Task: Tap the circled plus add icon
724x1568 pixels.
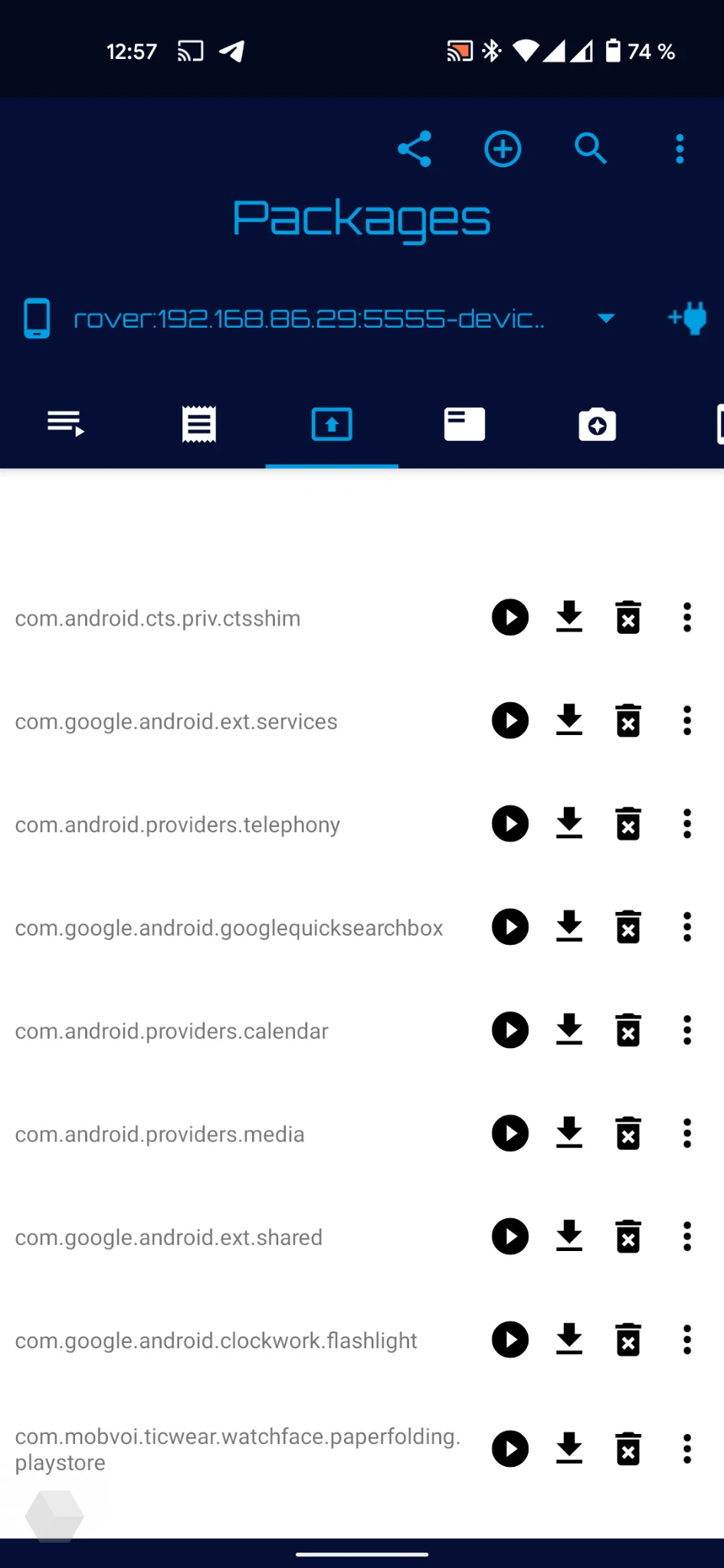Action: (x=503, y=149)
